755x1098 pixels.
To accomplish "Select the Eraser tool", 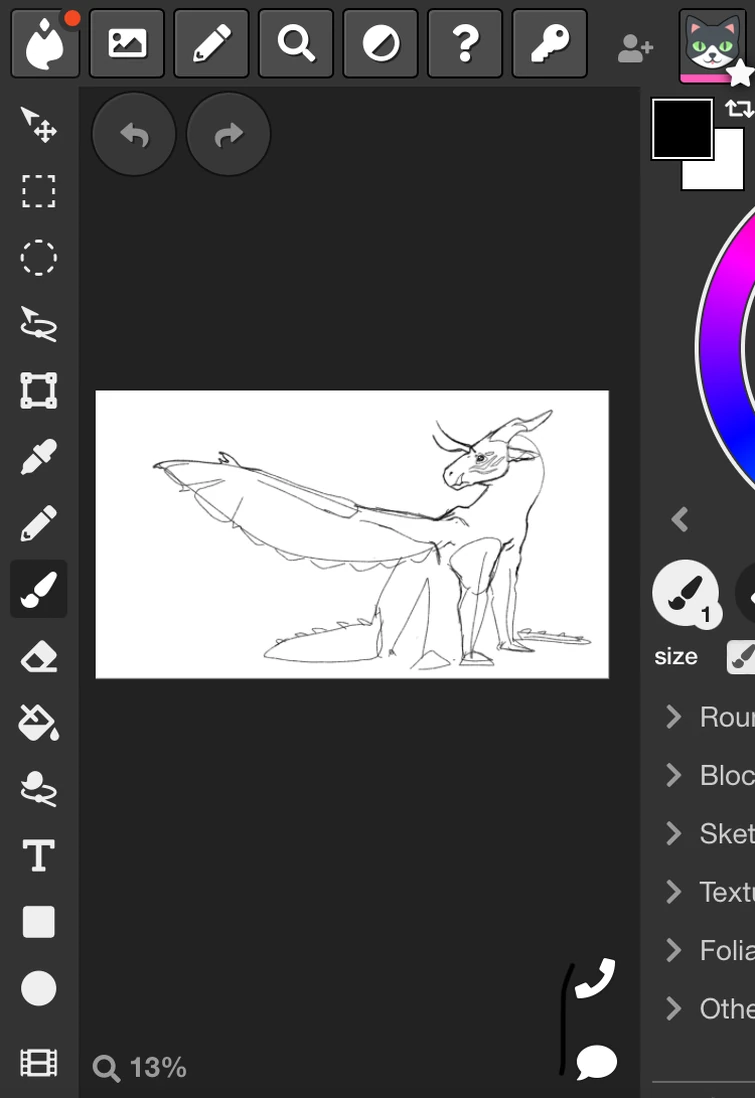I will 38,656.
